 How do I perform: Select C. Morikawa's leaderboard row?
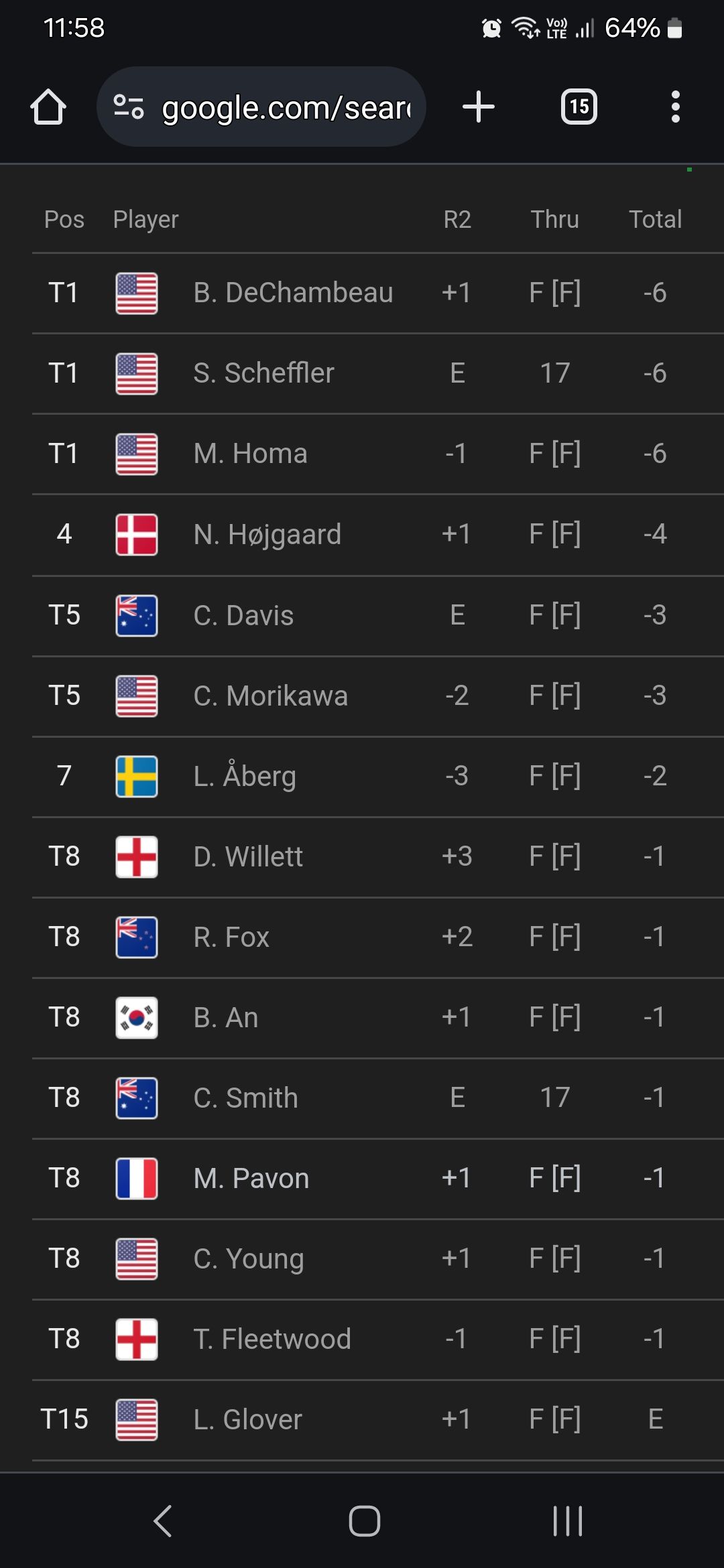click(270, 696)
